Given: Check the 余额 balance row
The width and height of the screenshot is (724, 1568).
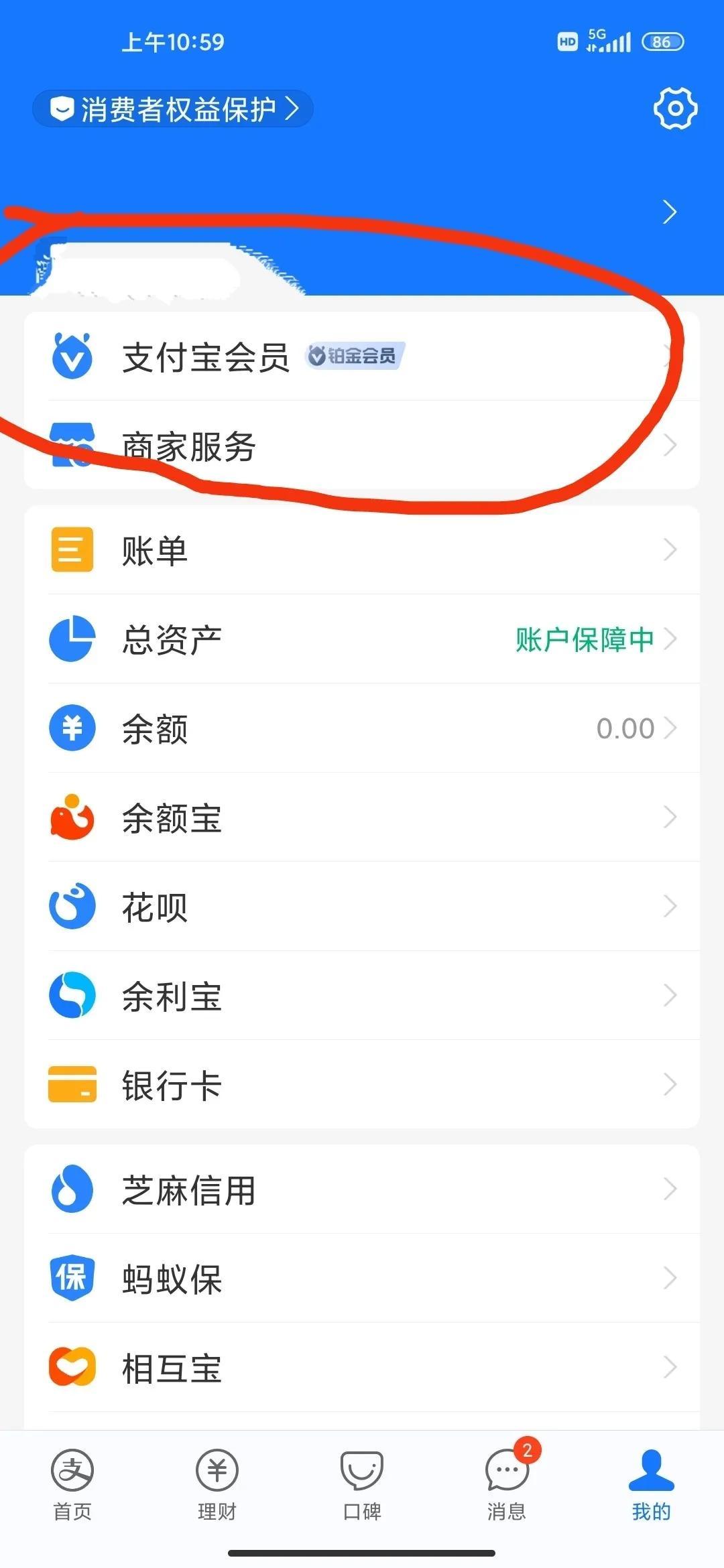Looking at the screenshot, I should pos(362,728).
